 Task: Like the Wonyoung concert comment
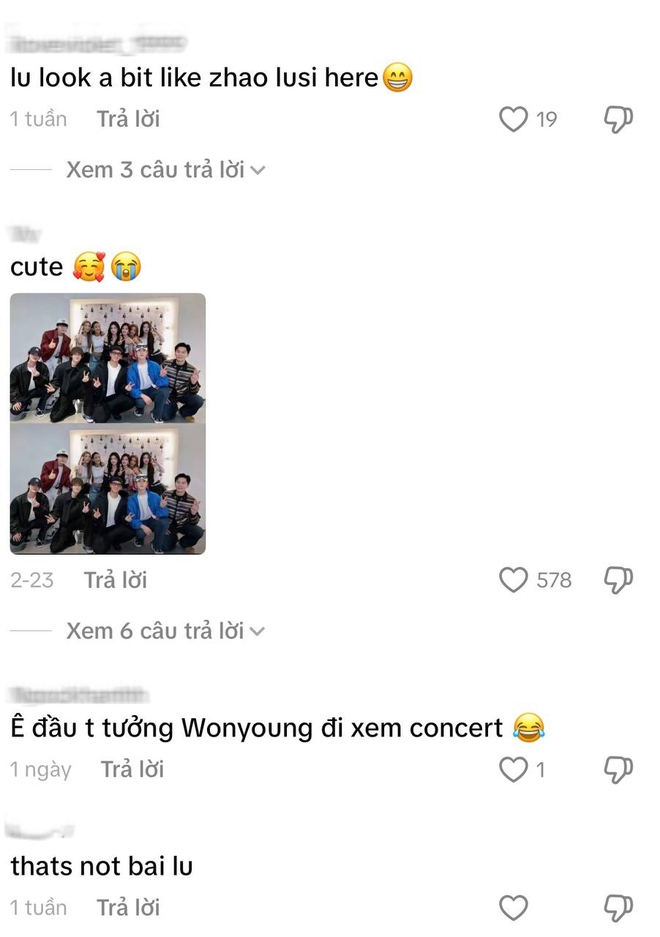point(513,769)
